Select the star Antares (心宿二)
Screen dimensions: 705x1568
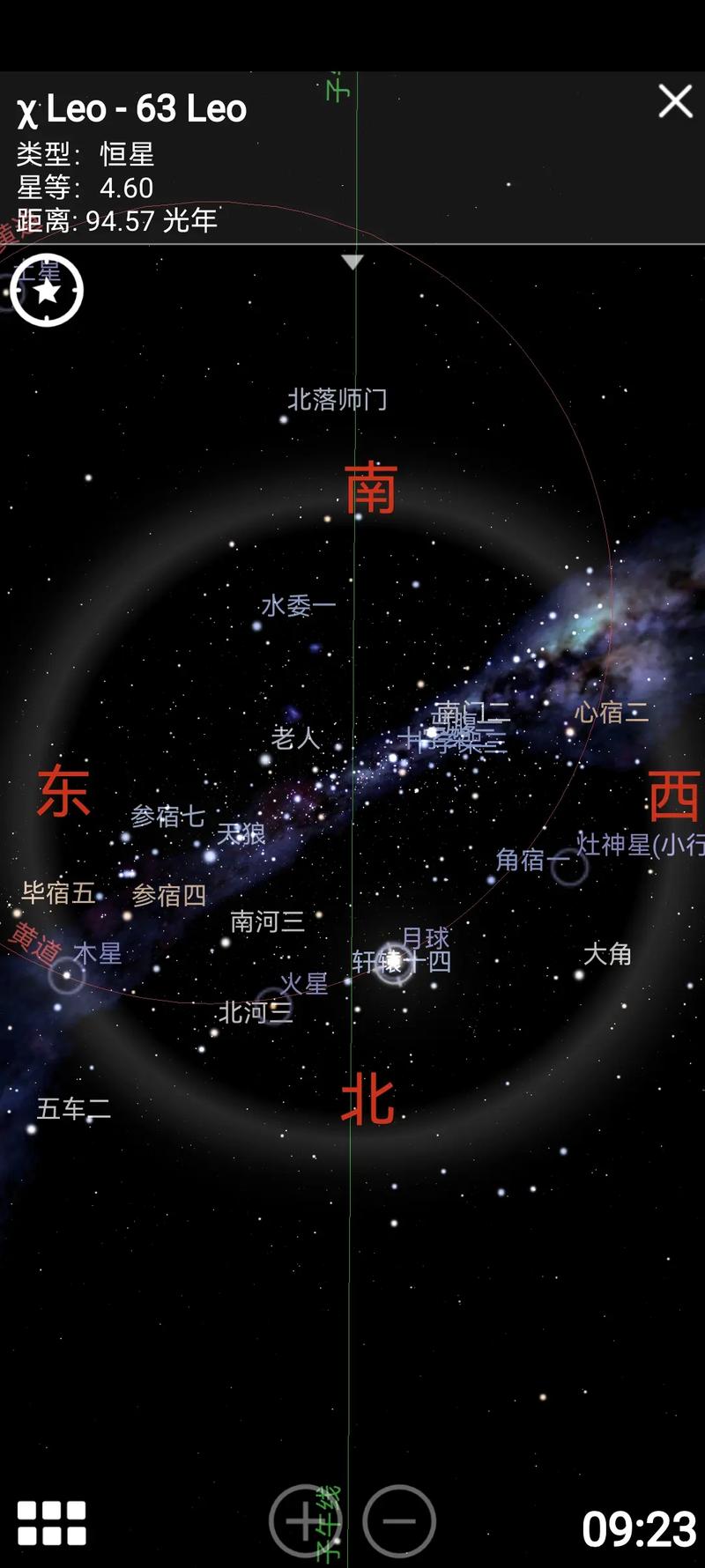pyautogui.click(x=570, y=731)
